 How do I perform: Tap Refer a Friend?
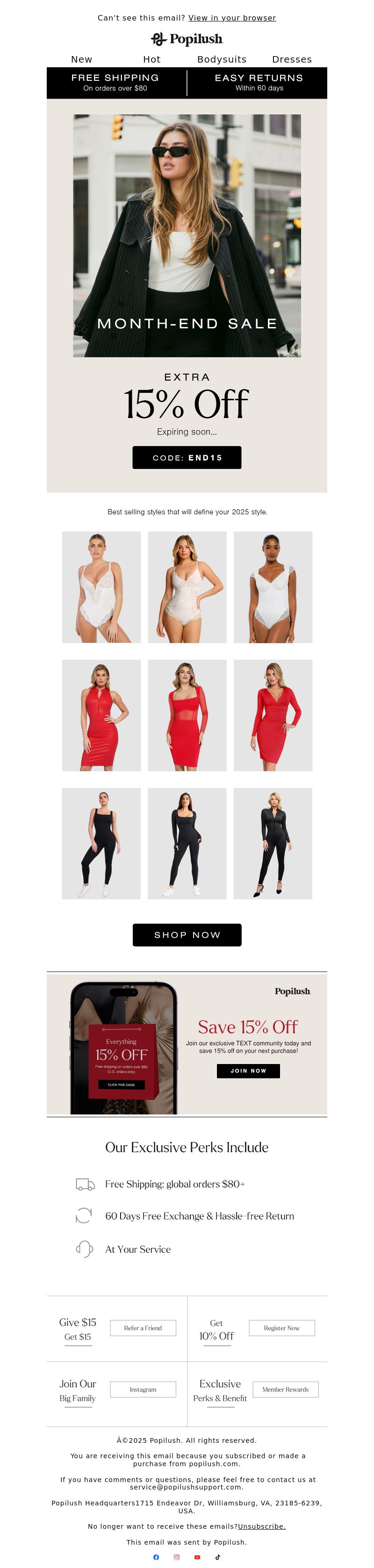click(x=143, y=1328)
